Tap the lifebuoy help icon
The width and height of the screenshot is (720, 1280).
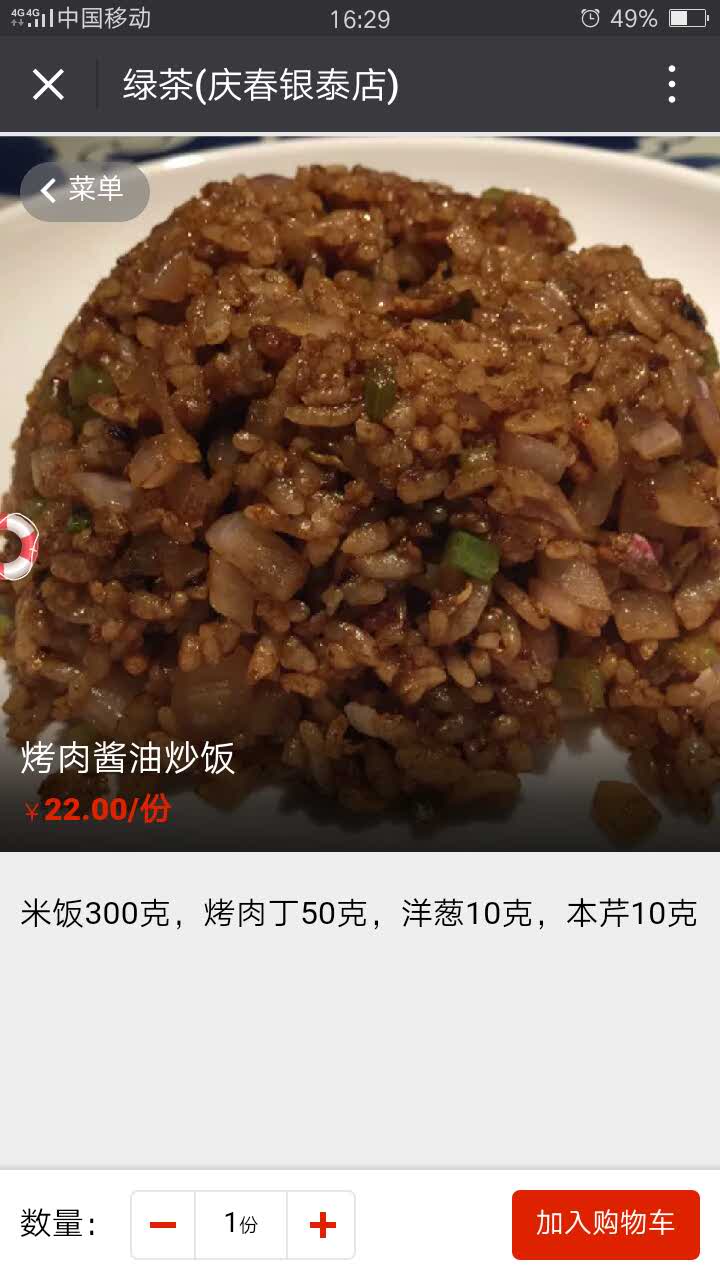coord(16,546)
